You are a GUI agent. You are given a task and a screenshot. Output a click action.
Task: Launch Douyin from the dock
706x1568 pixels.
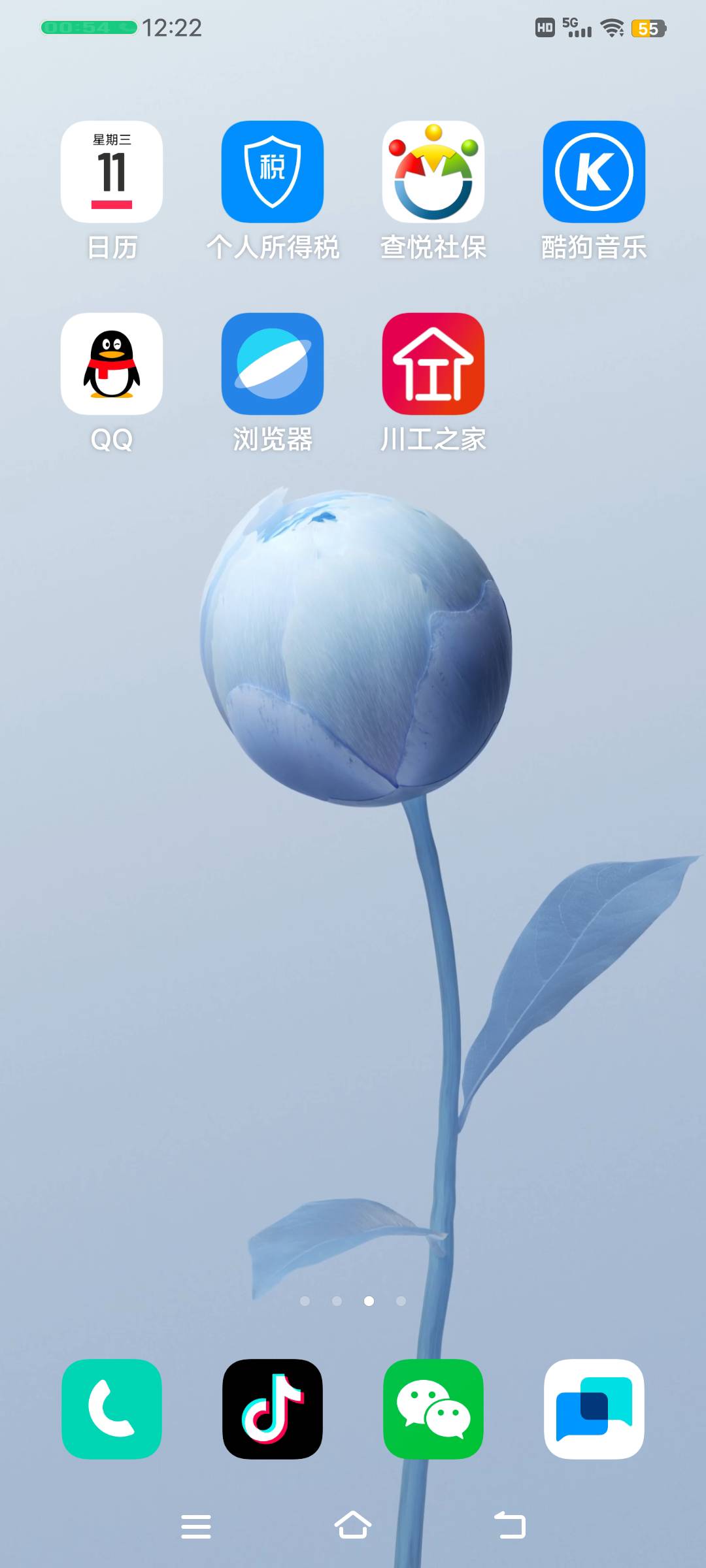tap(273, 1409)
